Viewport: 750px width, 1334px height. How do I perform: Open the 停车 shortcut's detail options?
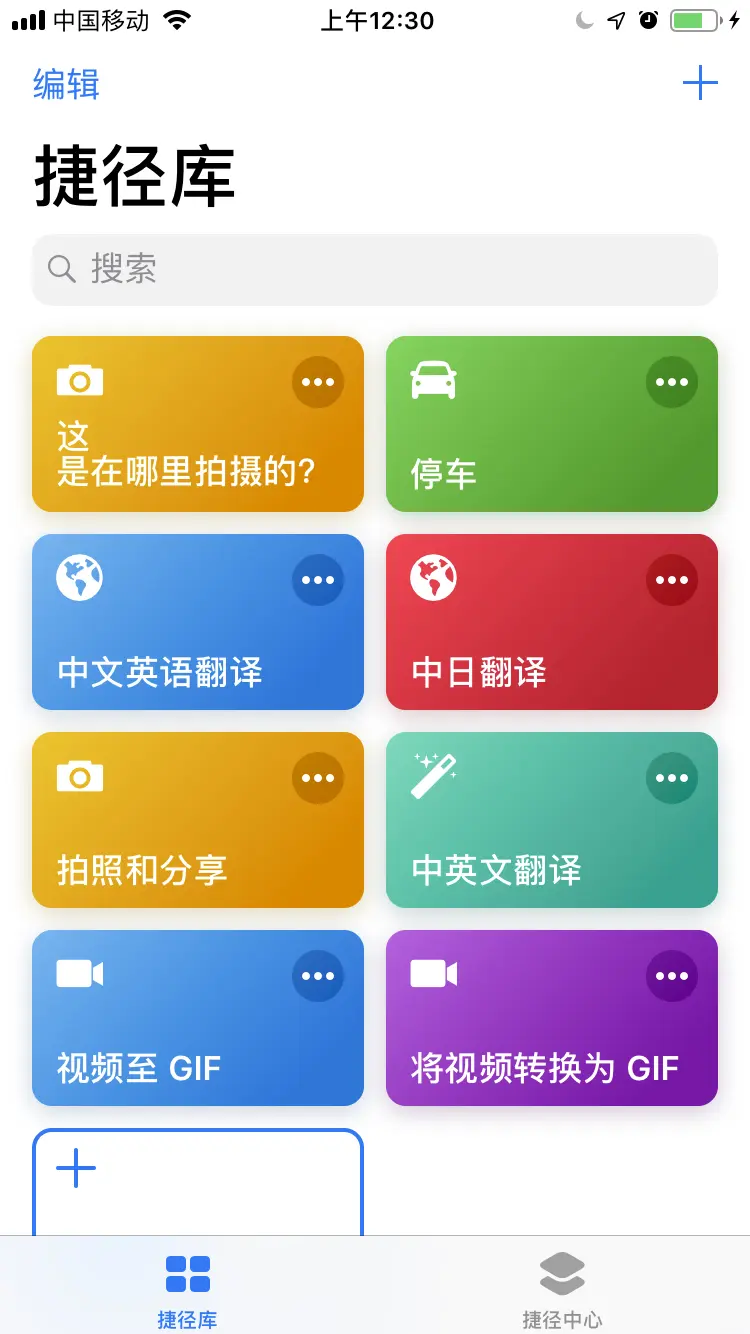pyautogui.click(x=671, y=381)
